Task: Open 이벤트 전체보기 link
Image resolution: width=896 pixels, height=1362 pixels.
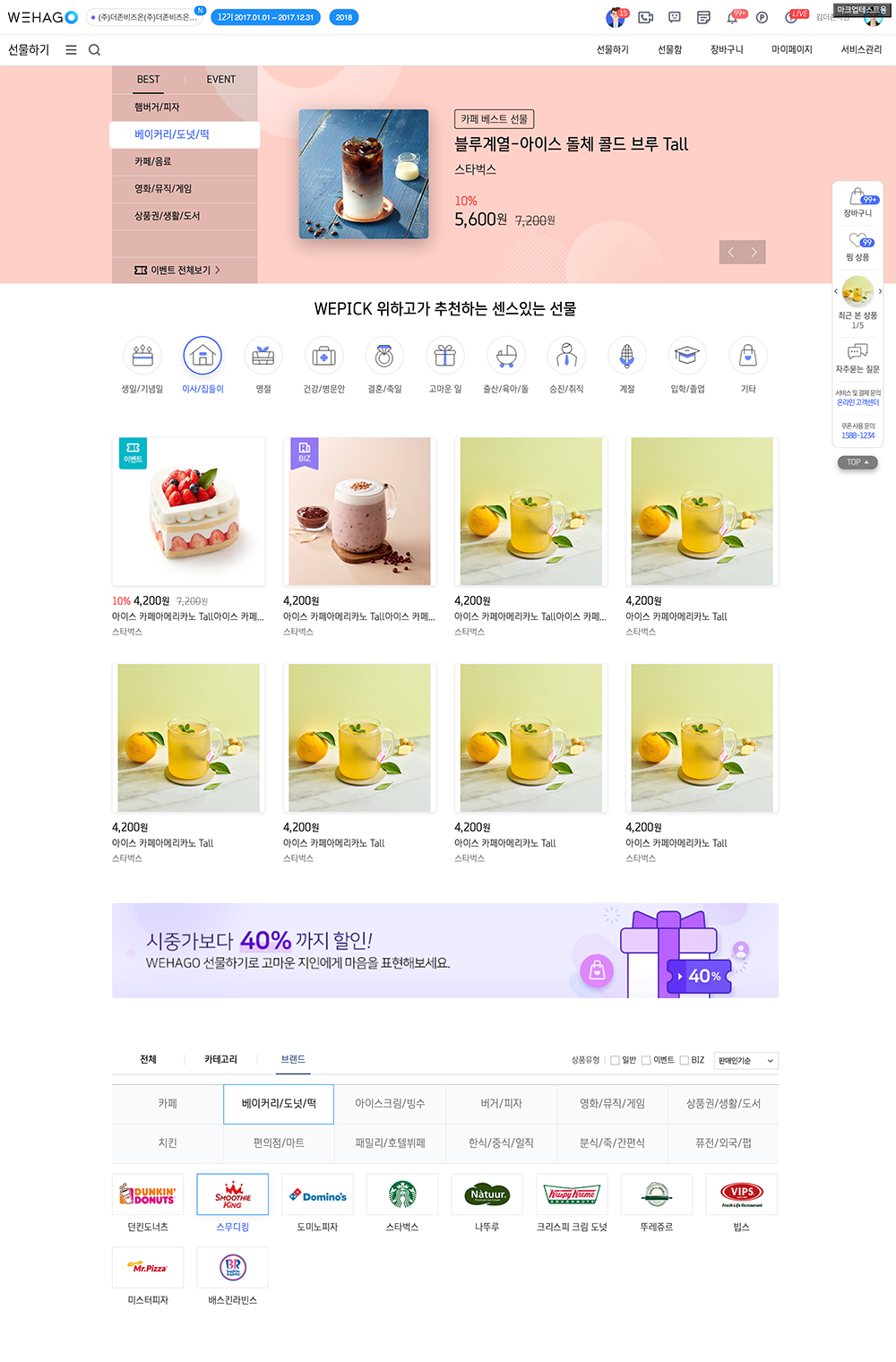Action: coord(177,270)
